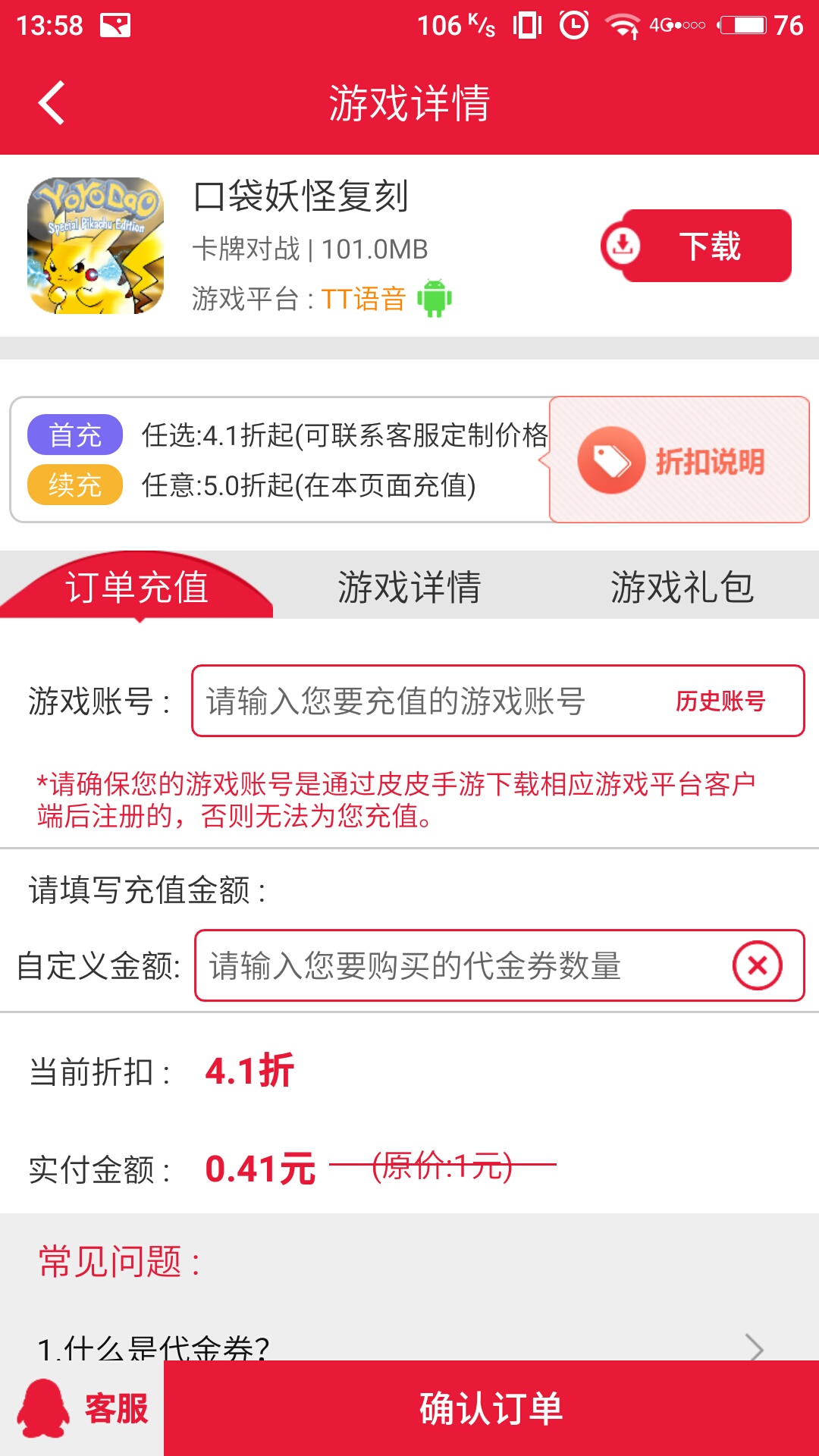This screenshot has height=1456, width=819.
Task: Open 历史账号 to pick a past account
Action: 721,702
